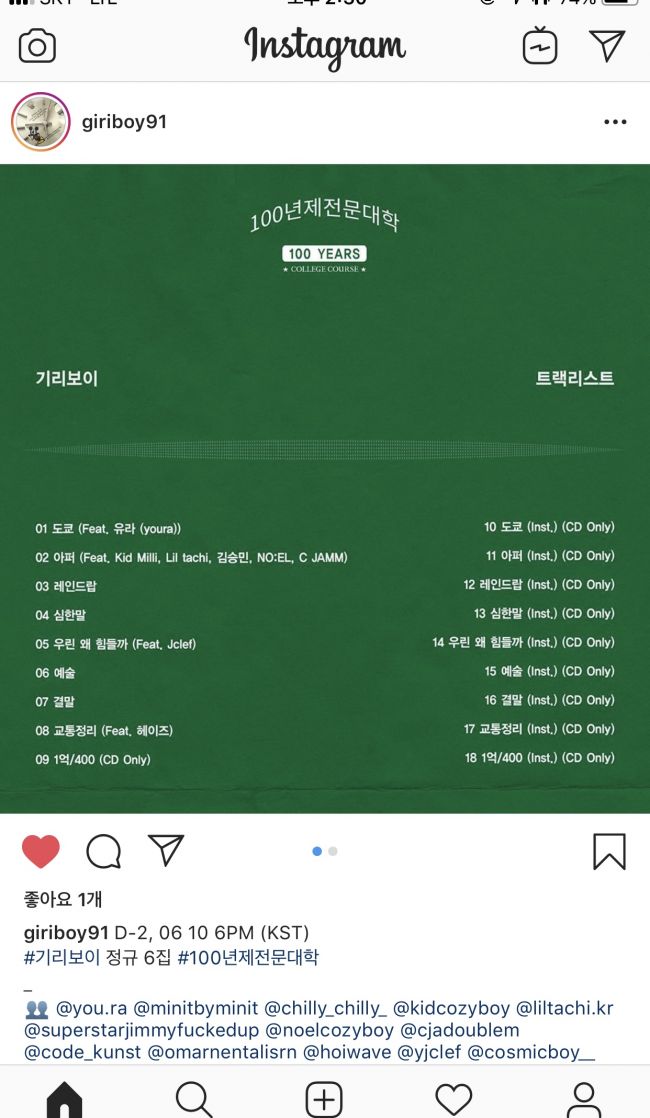
Task: Comment on giriboy91's post
Action: coord(103,851)
